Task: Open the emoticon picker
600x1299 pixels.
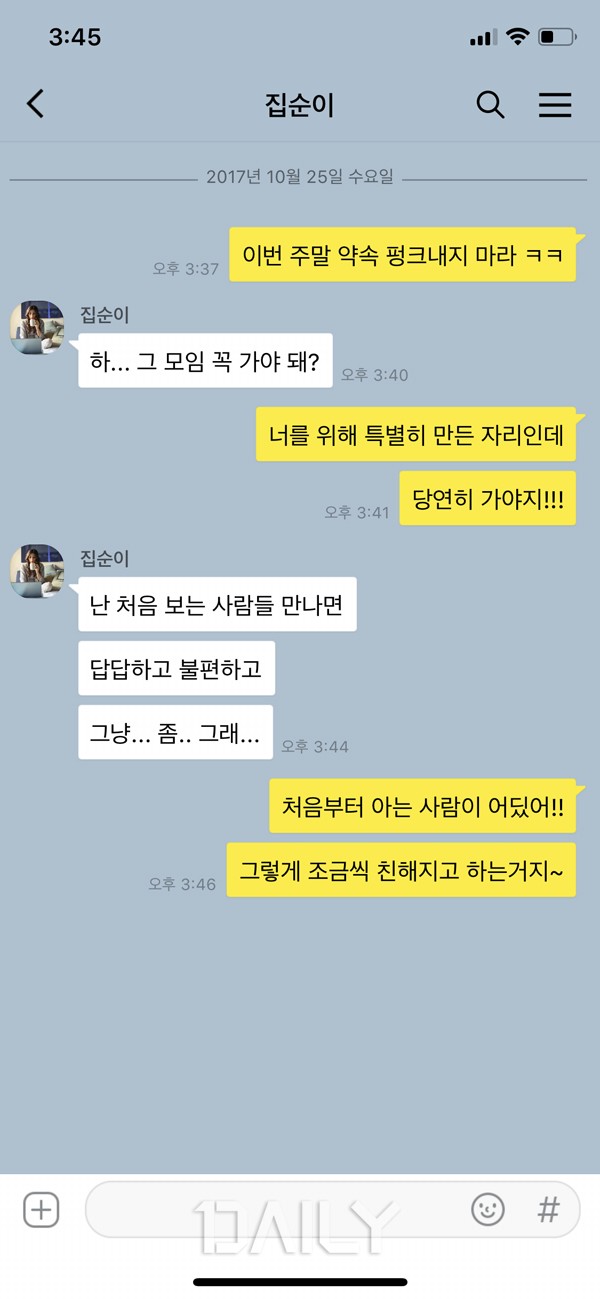Action: click(x=488, y=1211)
